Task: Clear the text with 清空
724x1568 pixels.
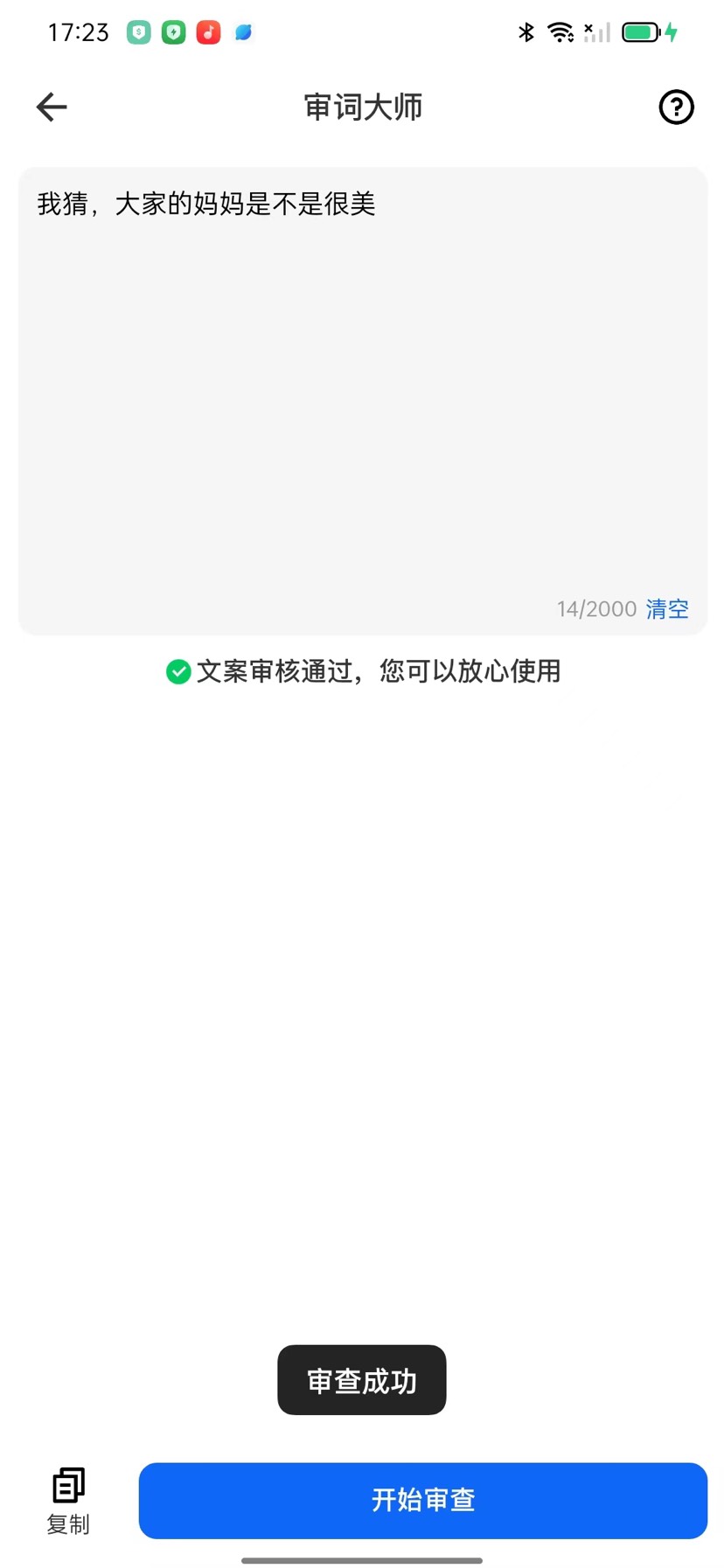Action: (667, 609)
